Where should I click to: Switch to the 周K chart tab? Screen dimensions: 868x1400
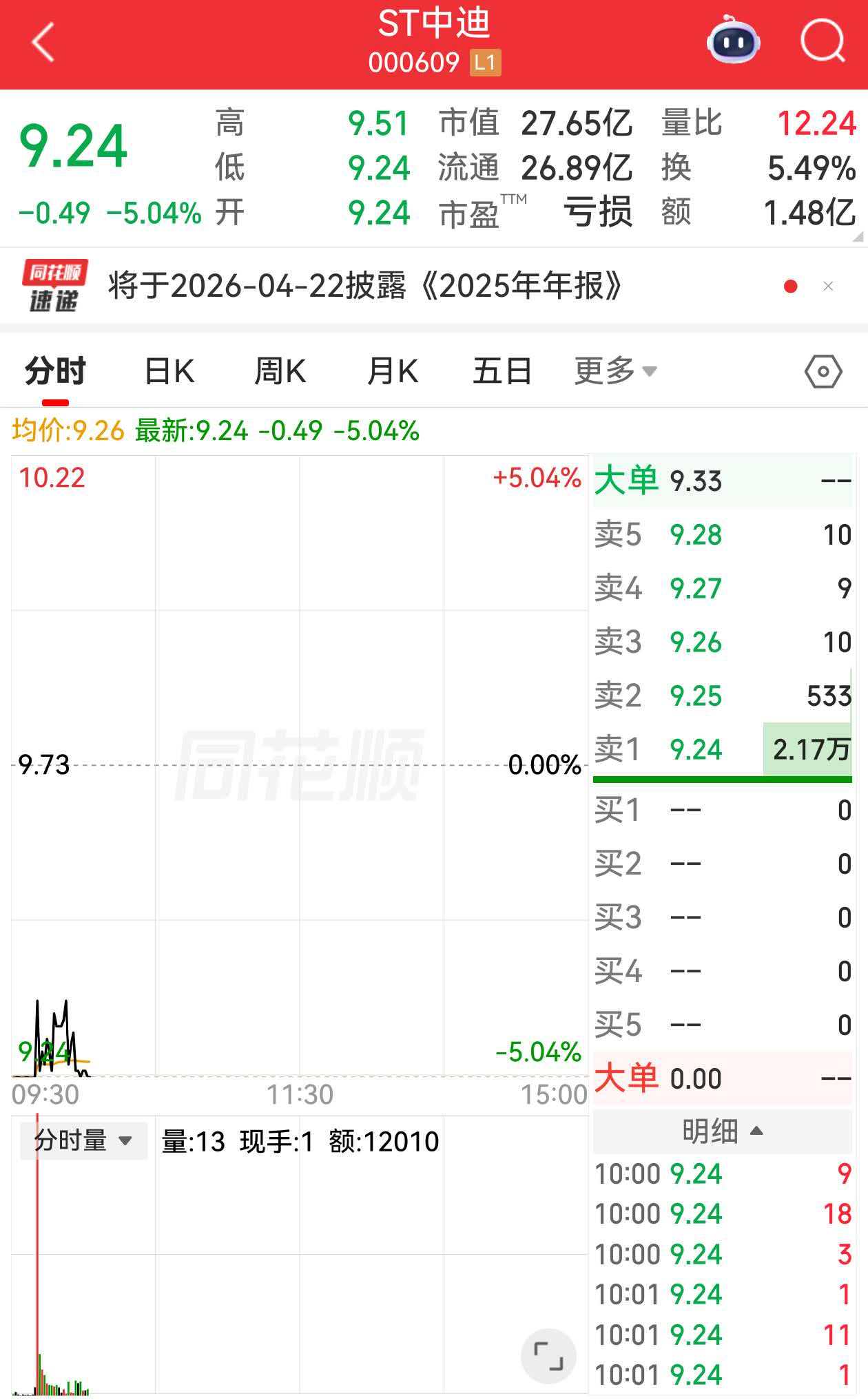[280, 372]
